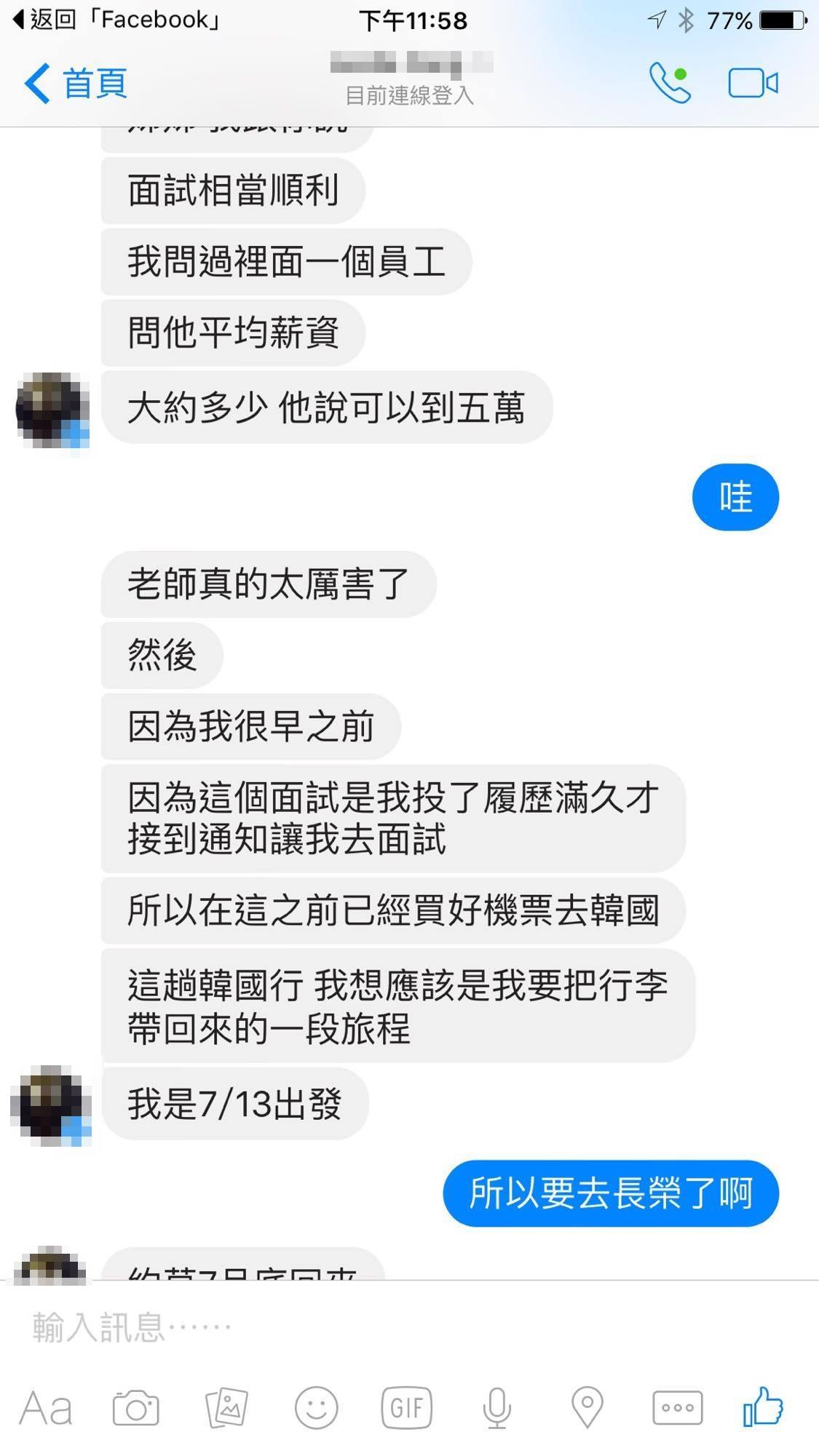Tap the avatar beside 我是7/13出發
The height and width of the screenshot is (1456, 819).
[x=51, y=1105]
